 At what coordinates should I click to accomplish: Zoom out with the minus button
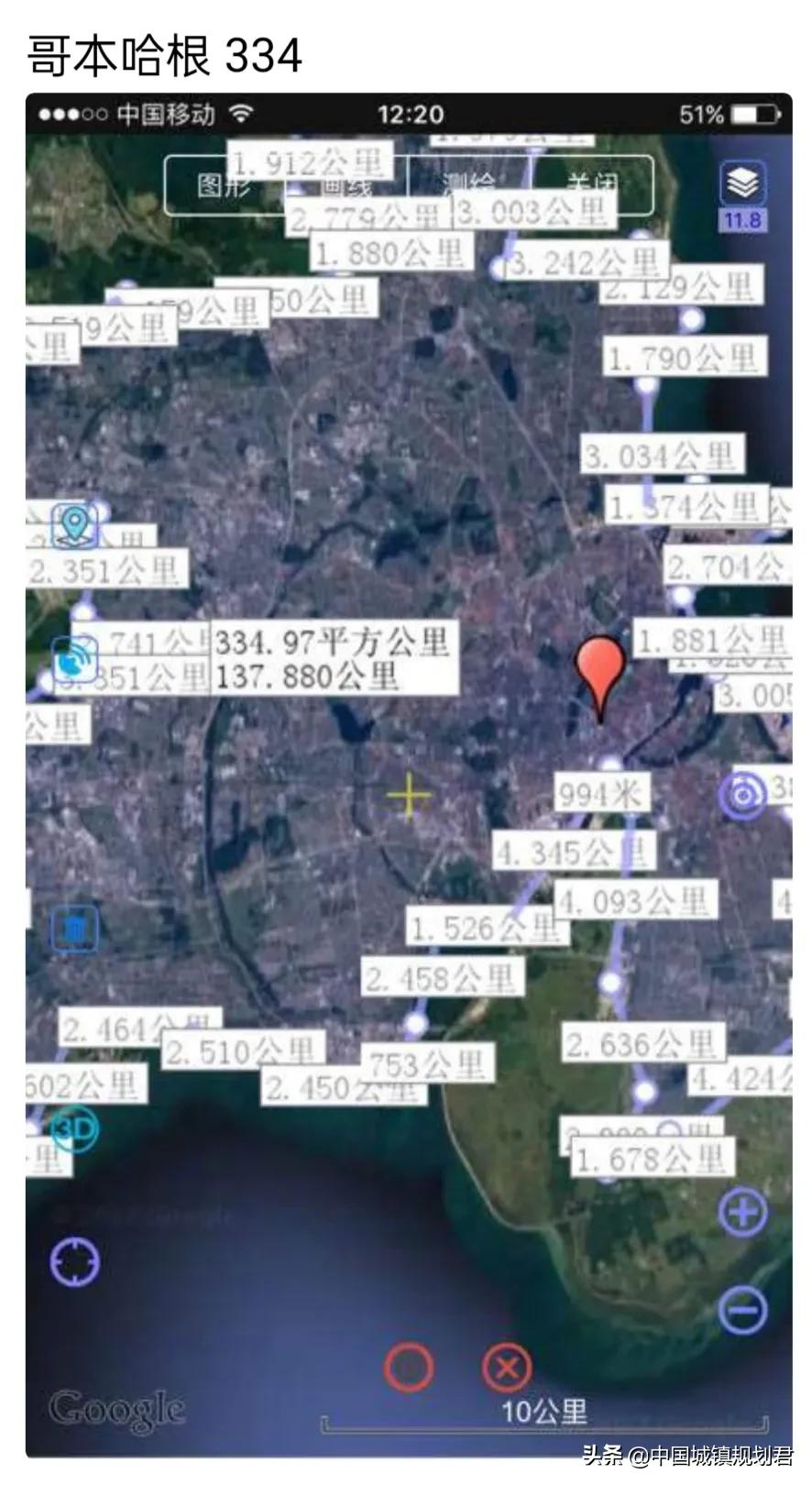click(x=742, y=1309)
